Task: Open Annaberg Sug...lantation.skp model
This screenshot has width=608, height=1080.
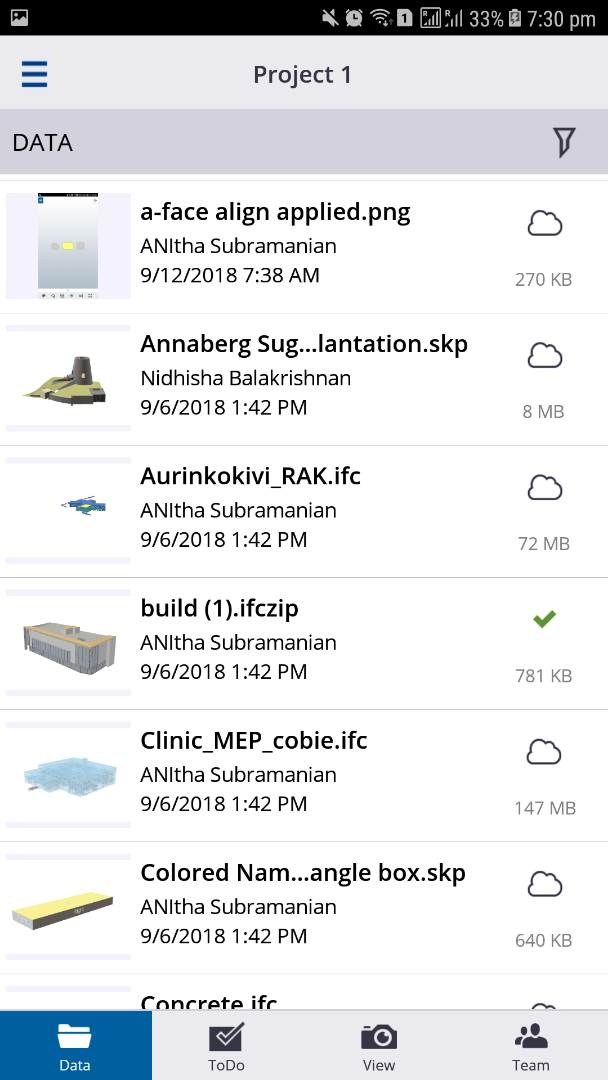Action: 304,345
